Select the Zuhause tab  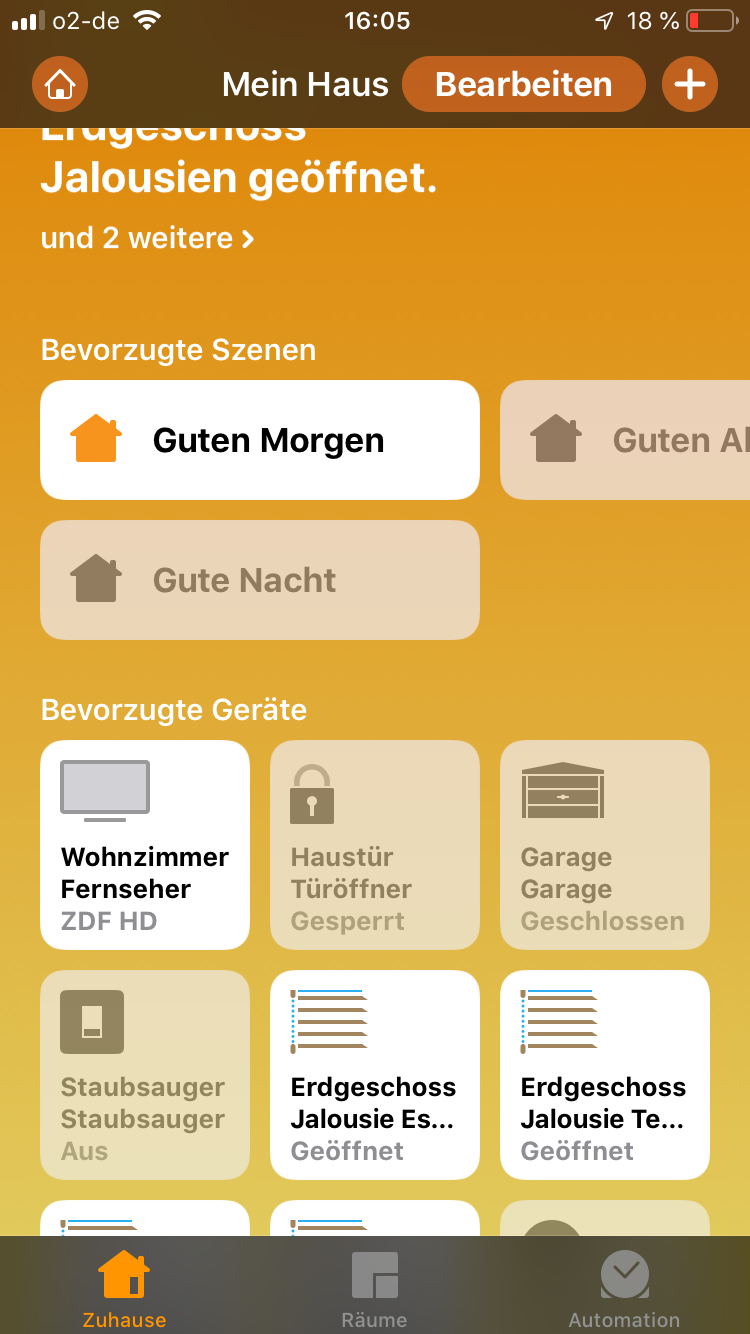tap(124, 1288)
